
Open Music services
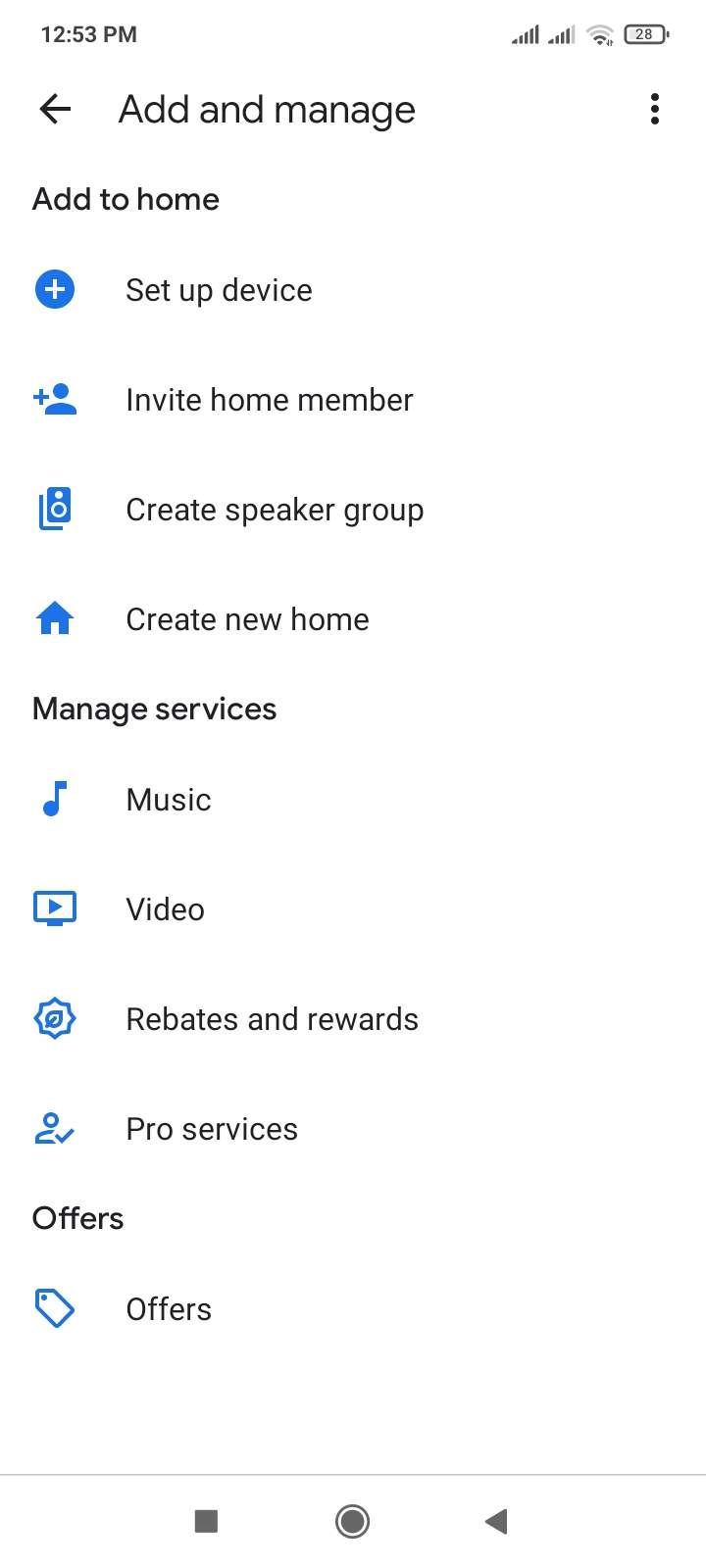[x=353, y=800]
